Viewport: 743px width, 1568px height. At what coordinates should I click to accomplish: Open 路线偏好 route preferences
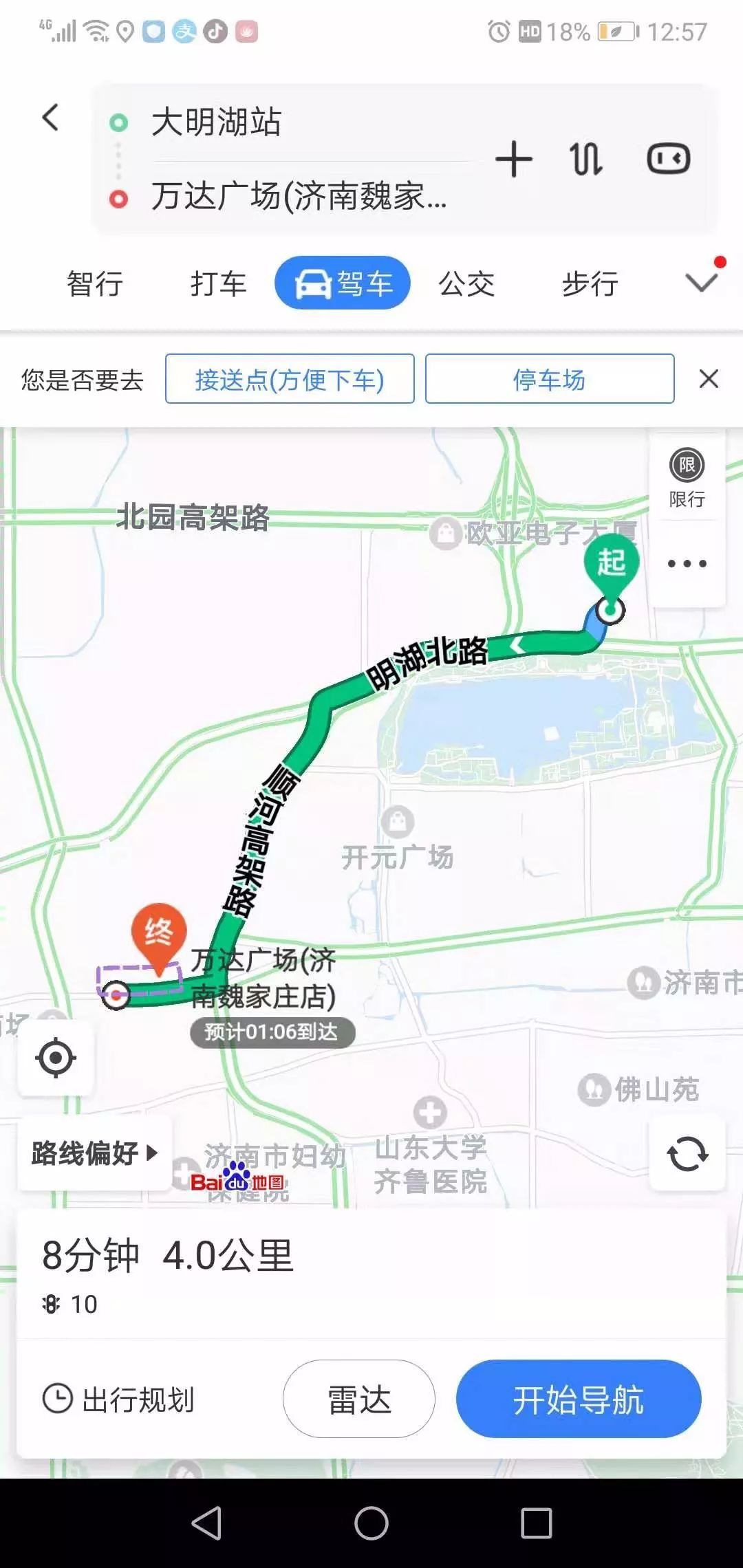(95, 1153)
